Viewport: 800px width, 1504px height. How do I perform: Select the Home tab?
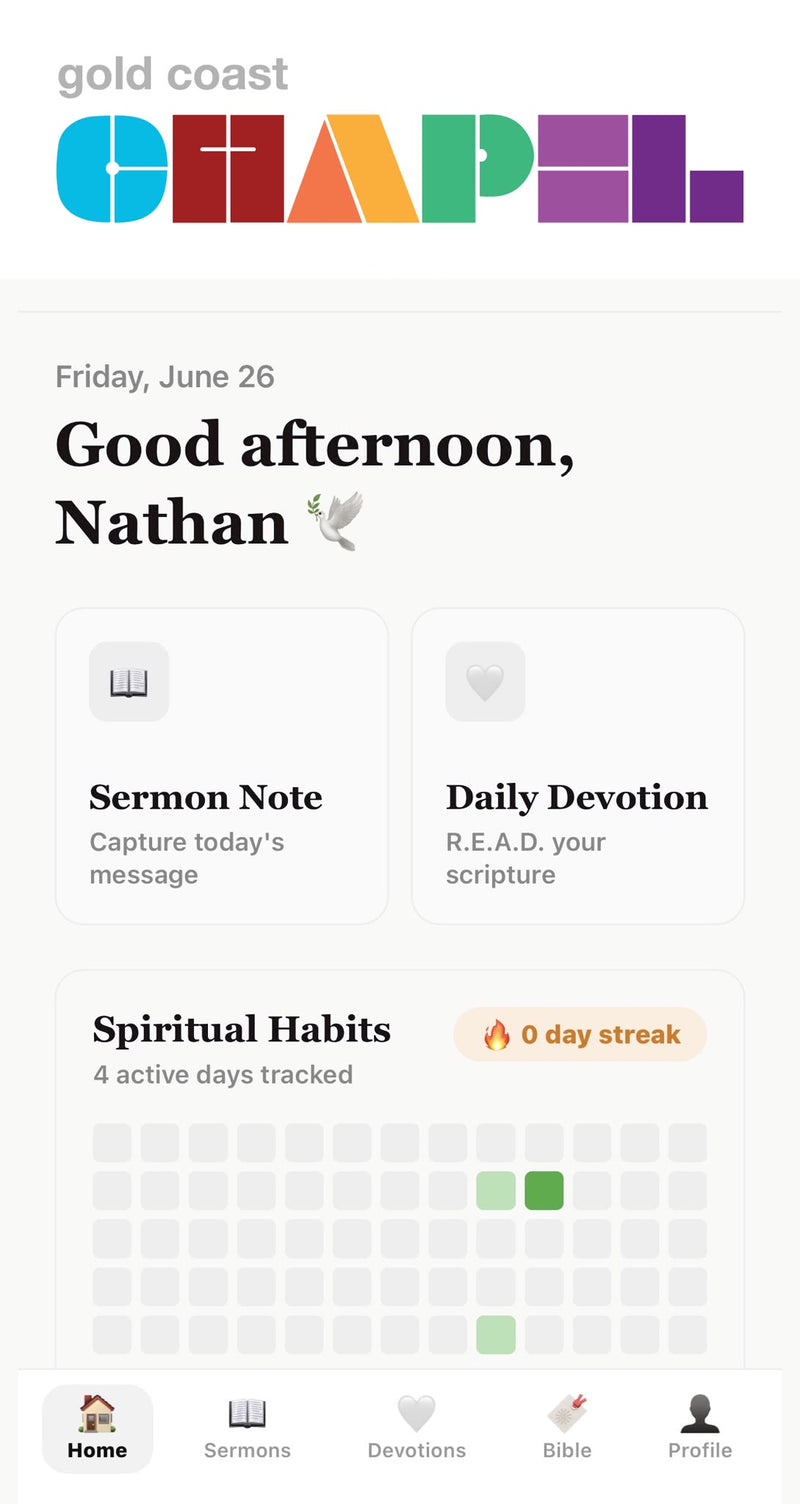pos(97,1429)
